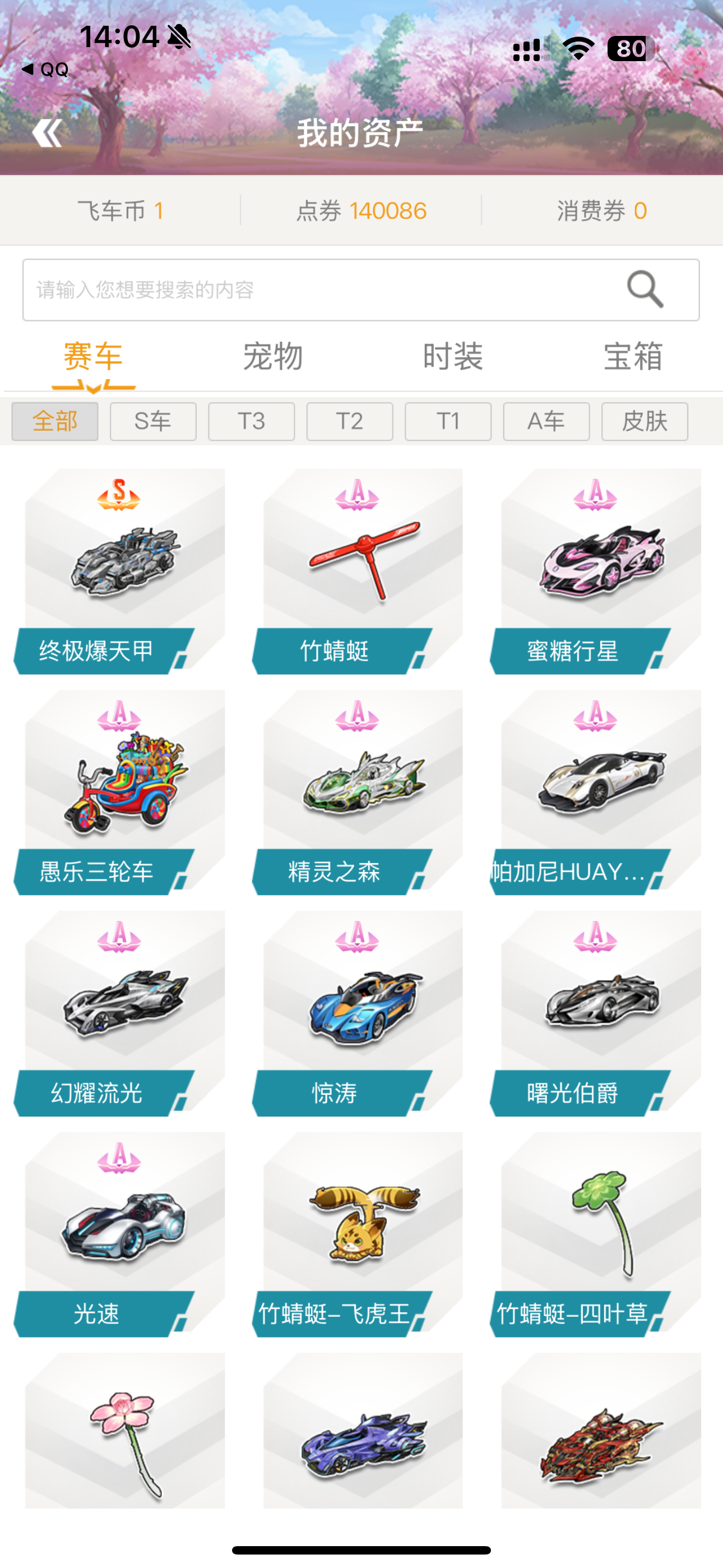Screen dimensions: 723x1568
Task: Go back with the double-arrow icon
Action: click(47, 133)
